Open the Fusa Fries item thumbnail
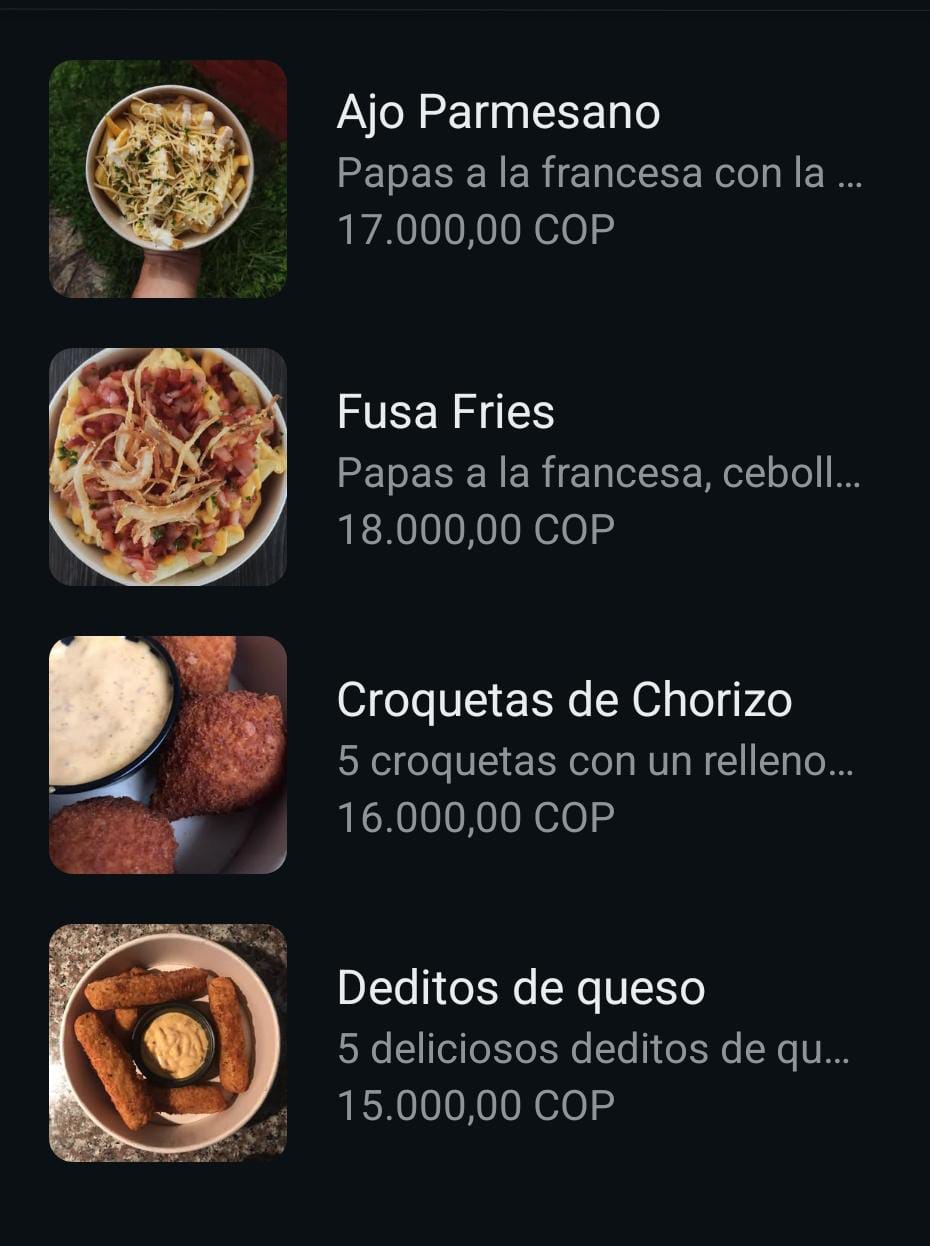Image resolution: width=930 pixels, height=1246 pixels. click(x=168, y=466)
